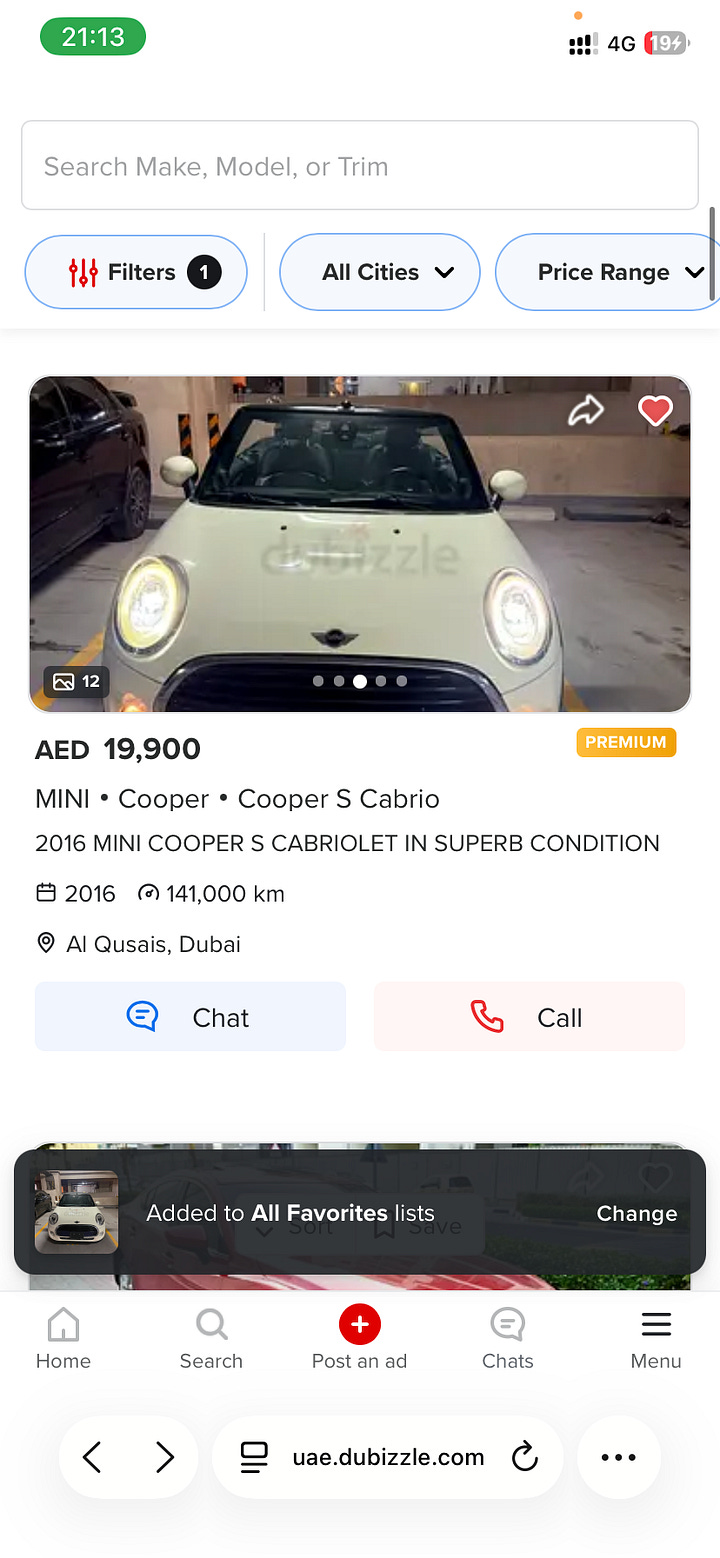The width and height of the screenshot is (720, 1558).
Task: Tap Change on the favorites notification
Action: pyautogui.click(x=636, y=1213)
